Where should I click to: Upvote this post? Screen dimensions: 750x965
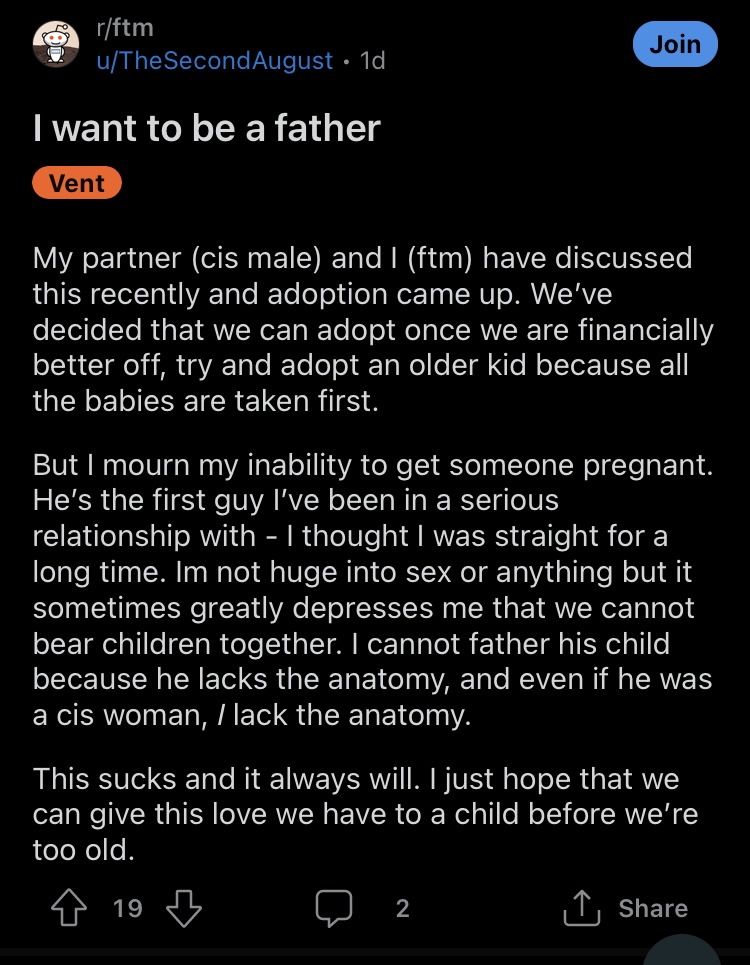pos(69,908)
